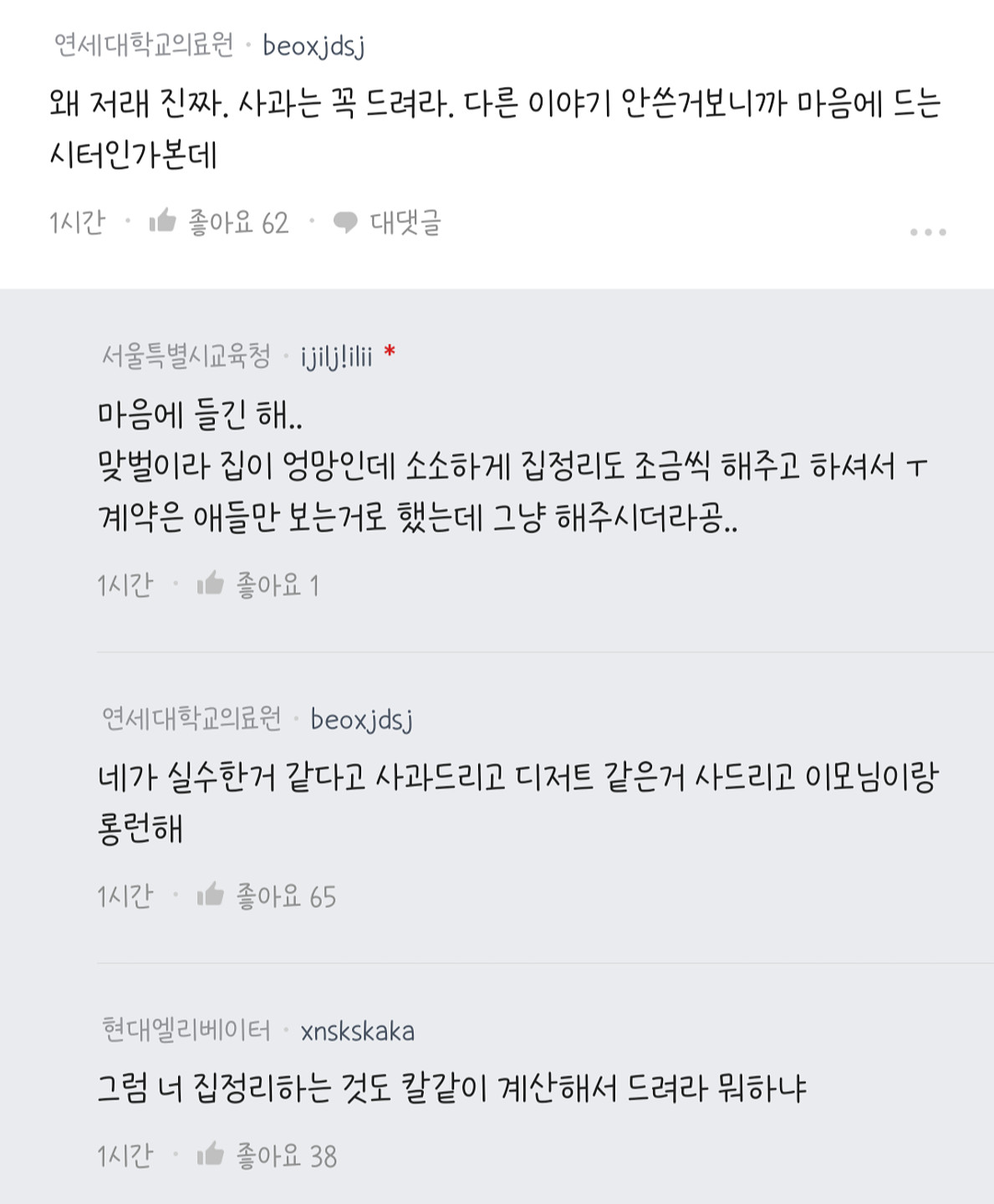
Task: Like the 현대엘리베이터 reply
Action: [211, 1155]
